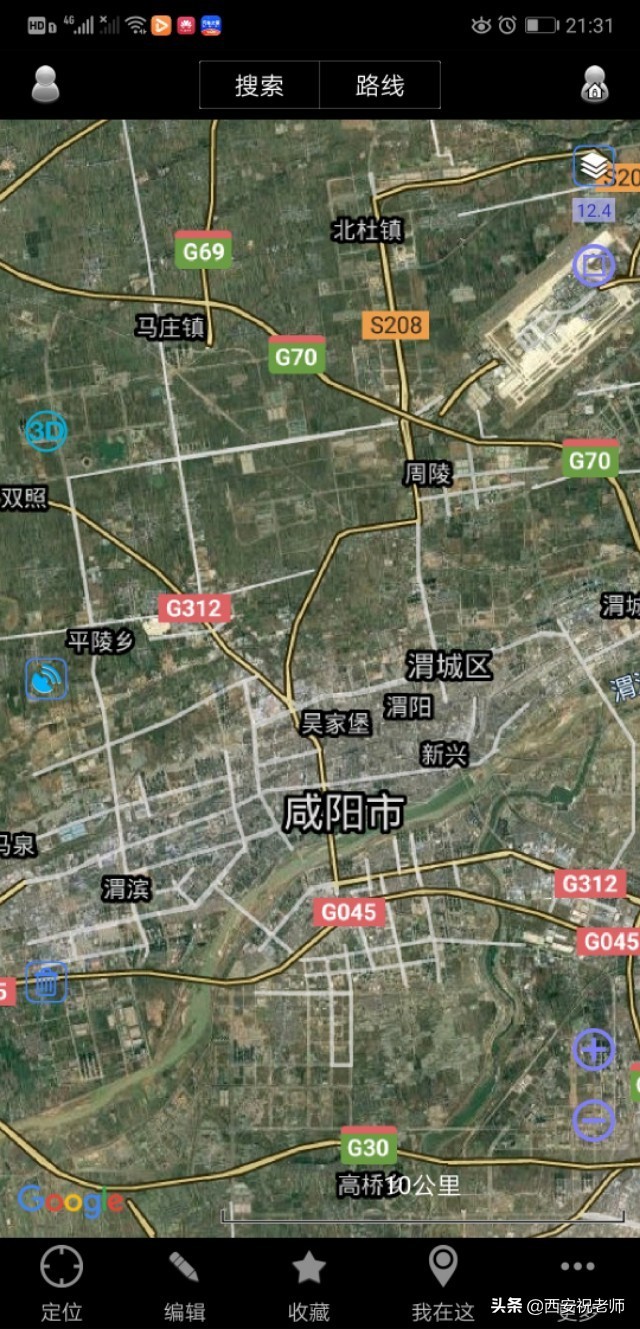Tap the trash delete icon
640x1329 pixels.
(46, 983)
